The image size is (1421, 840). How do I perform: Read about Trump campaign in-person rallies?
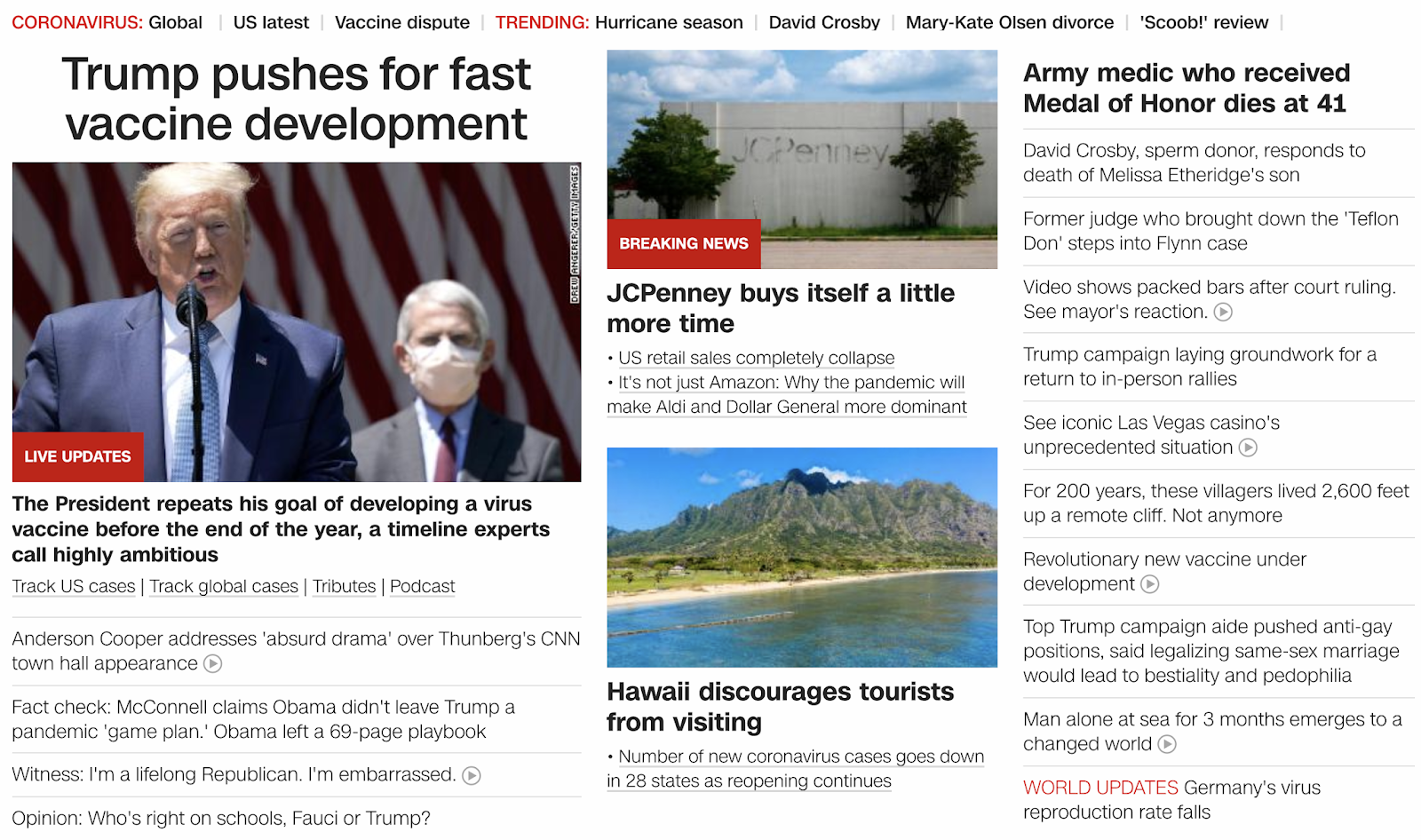1199,367
